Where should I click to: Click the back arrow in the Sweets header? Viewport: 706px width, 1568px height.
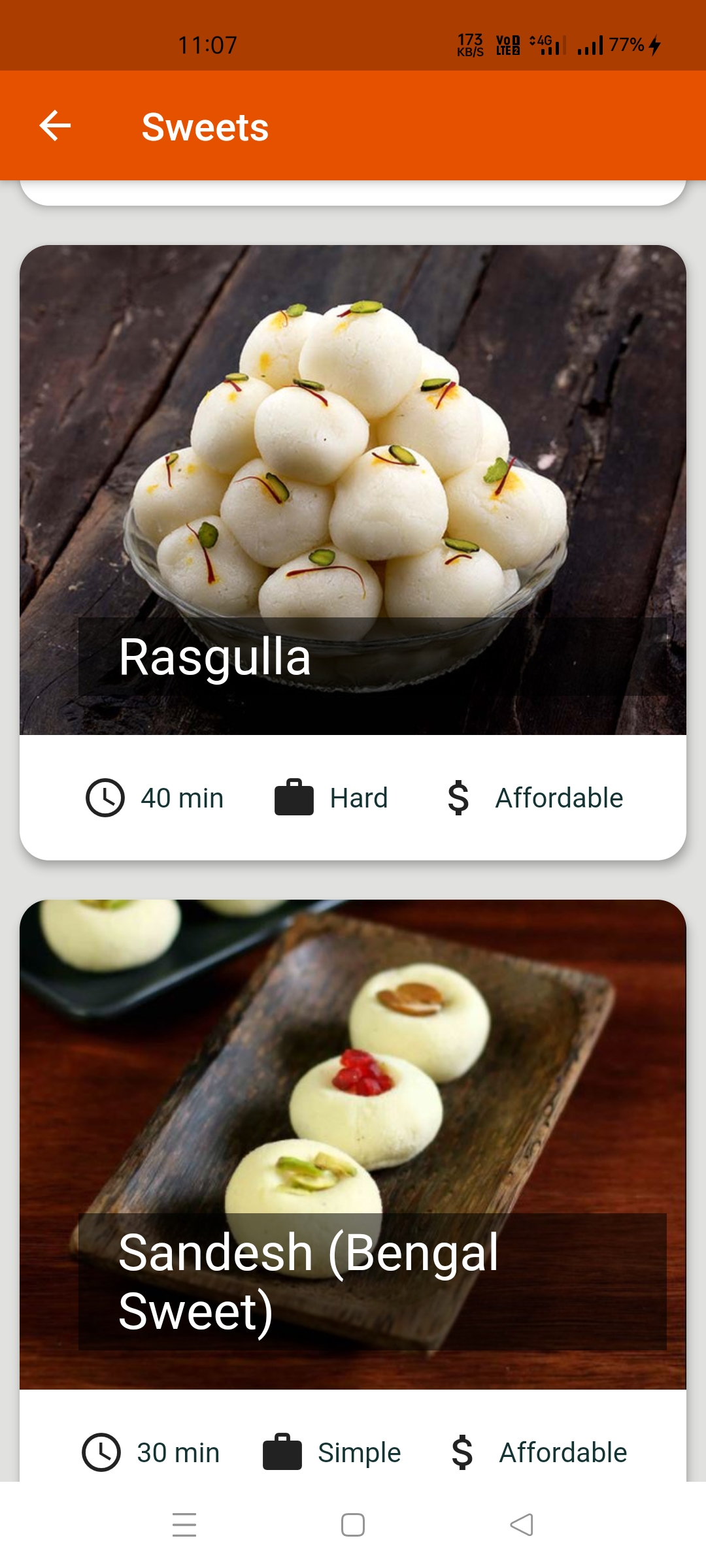(x=55, y=126)
